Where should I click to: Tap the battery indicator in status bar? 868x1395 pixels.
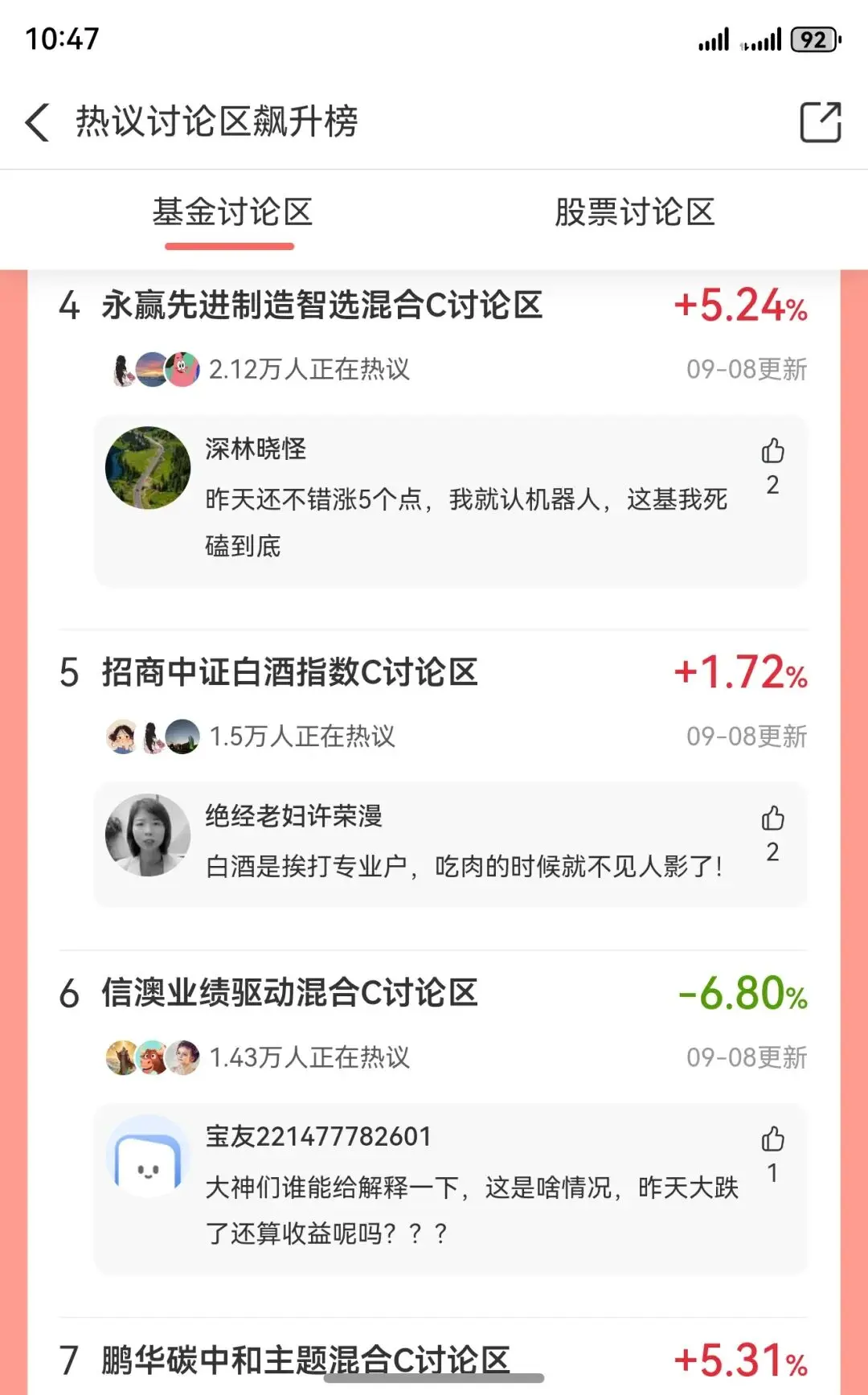point(810,39)
